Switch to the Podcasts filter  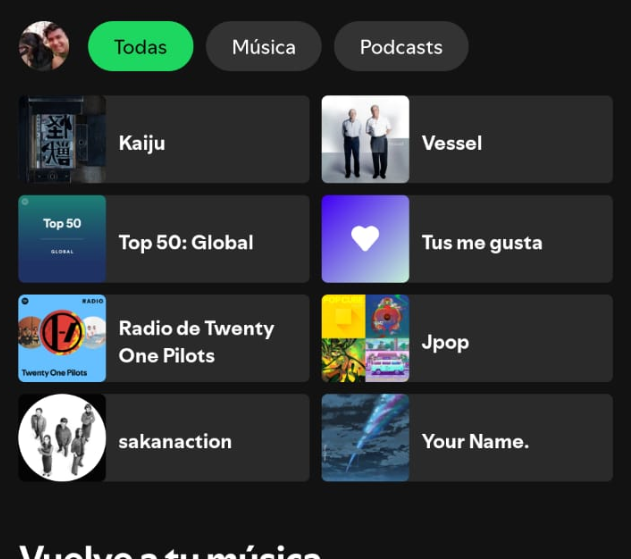tap(400, 47)
